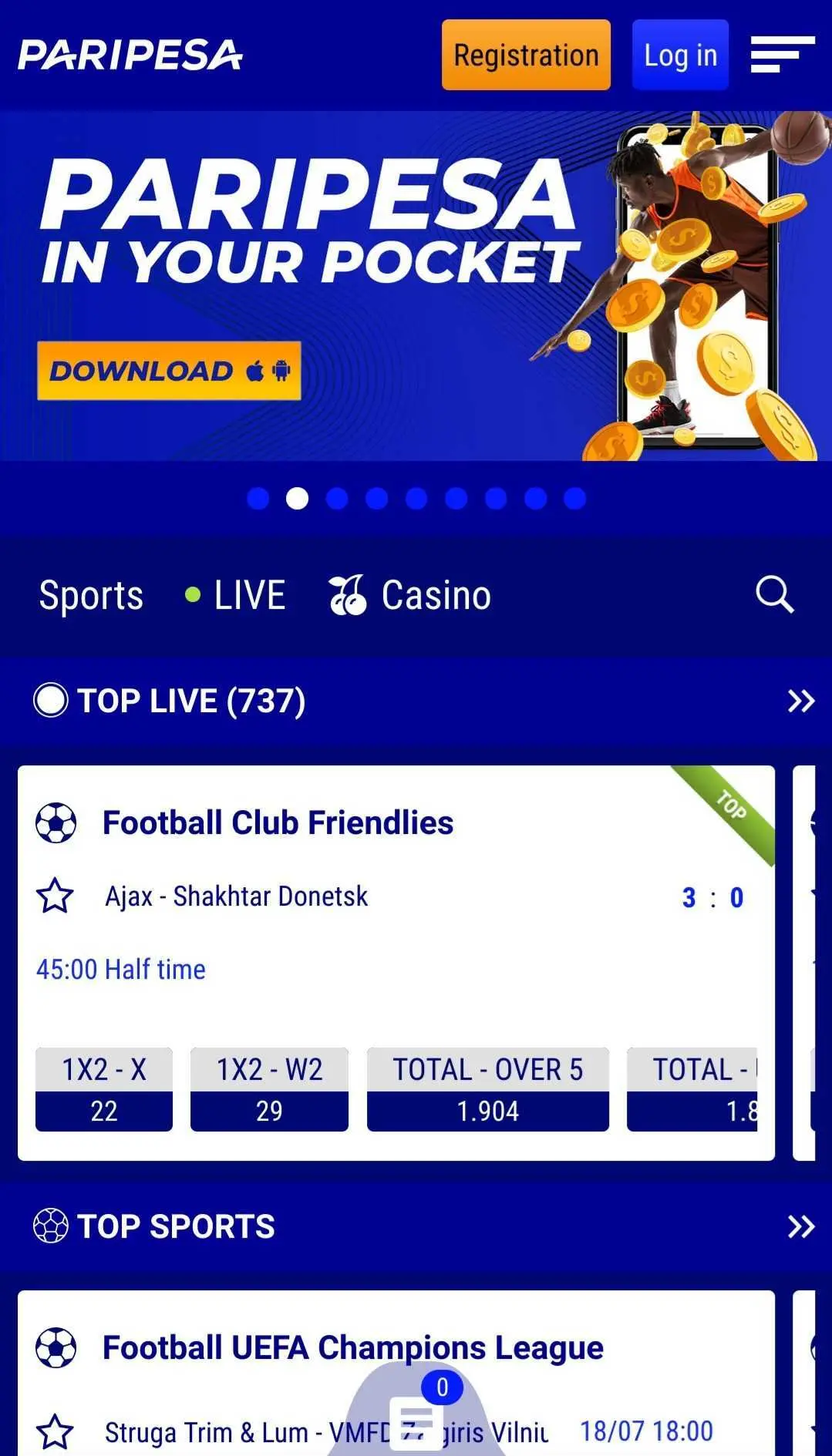Open the Log in page

point(679,55)
